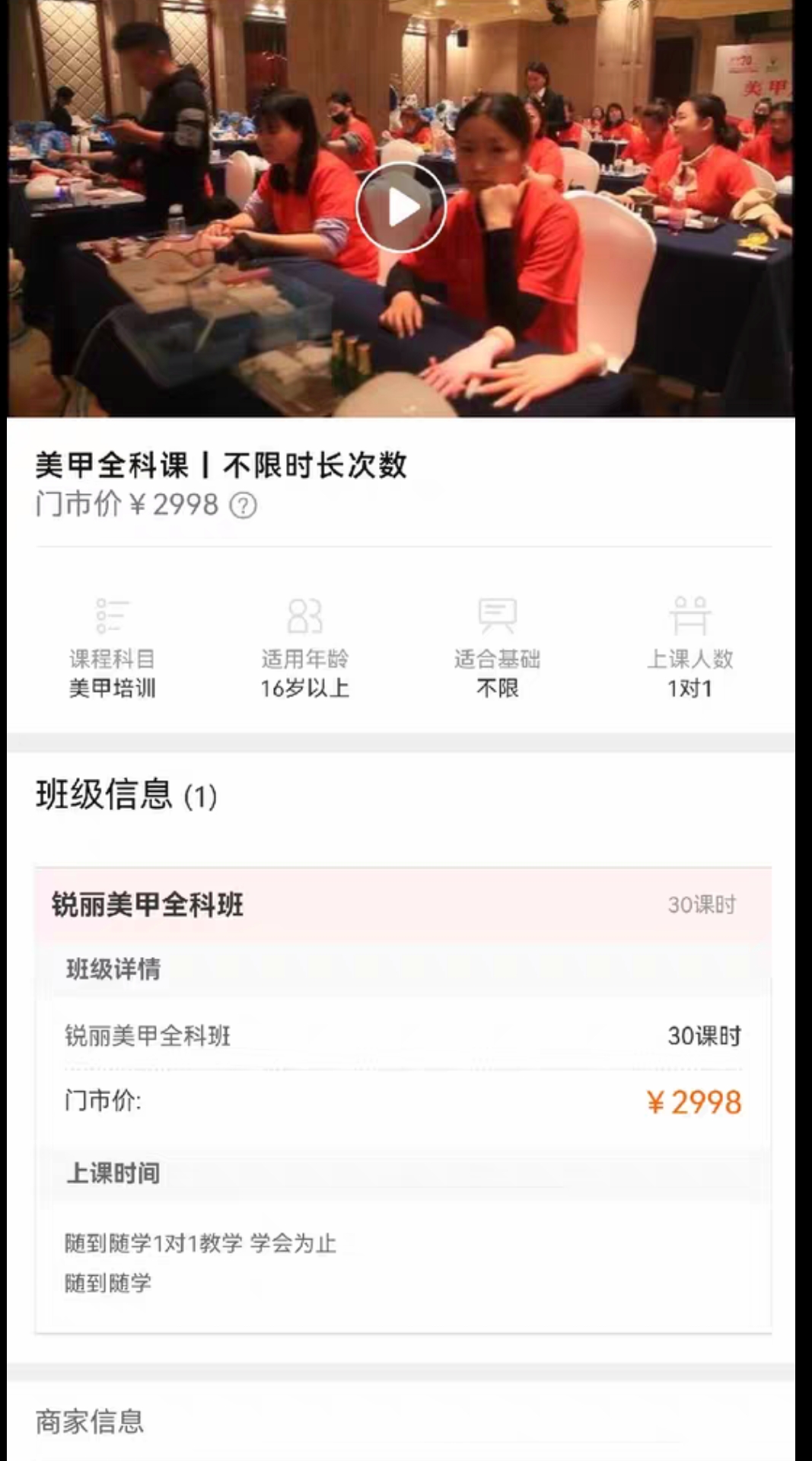
Task: Collapse the 上课时间 schedule section
Action: point(113,1175)
